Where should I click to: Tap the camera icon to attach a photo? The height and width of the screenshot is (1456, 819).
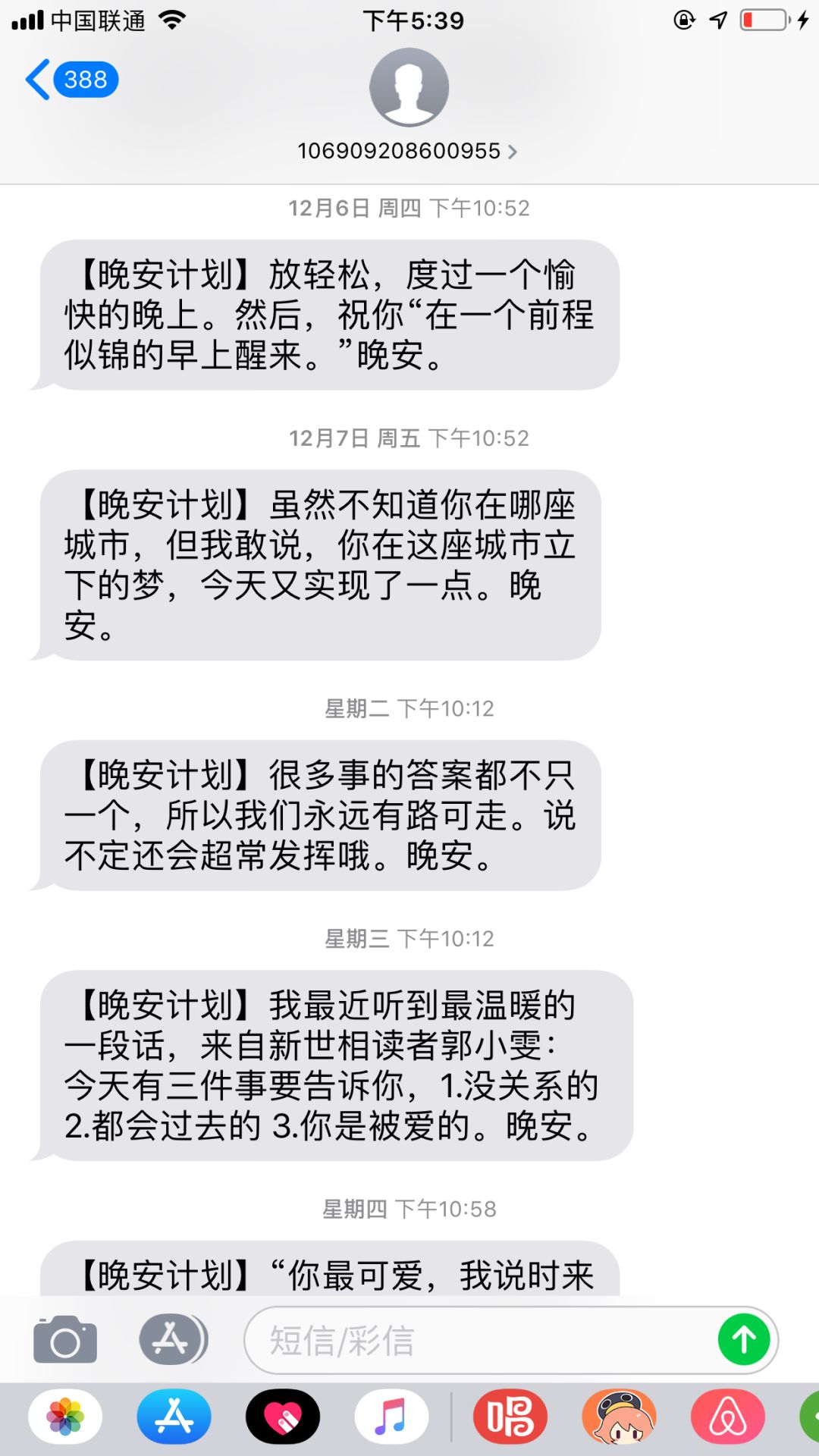pyautogui.click(x=65, y=1340)
